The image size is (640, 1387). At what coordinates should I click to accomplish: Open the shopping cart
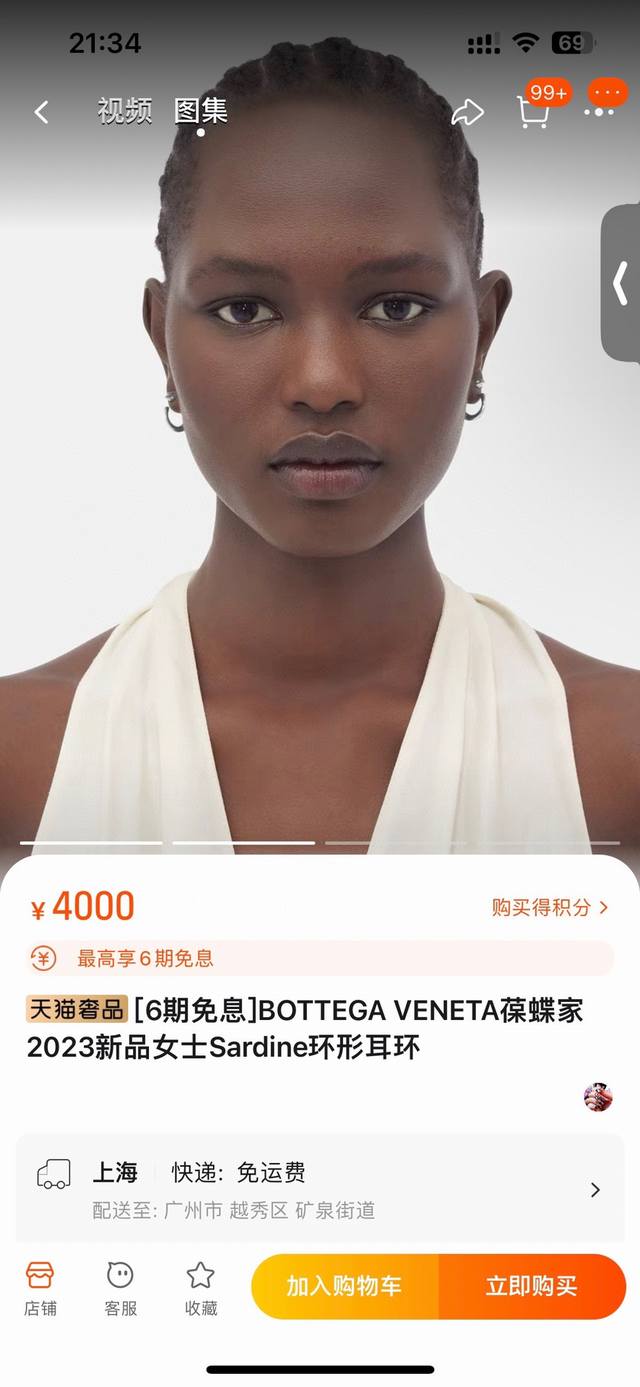click(x=534, y=112)
